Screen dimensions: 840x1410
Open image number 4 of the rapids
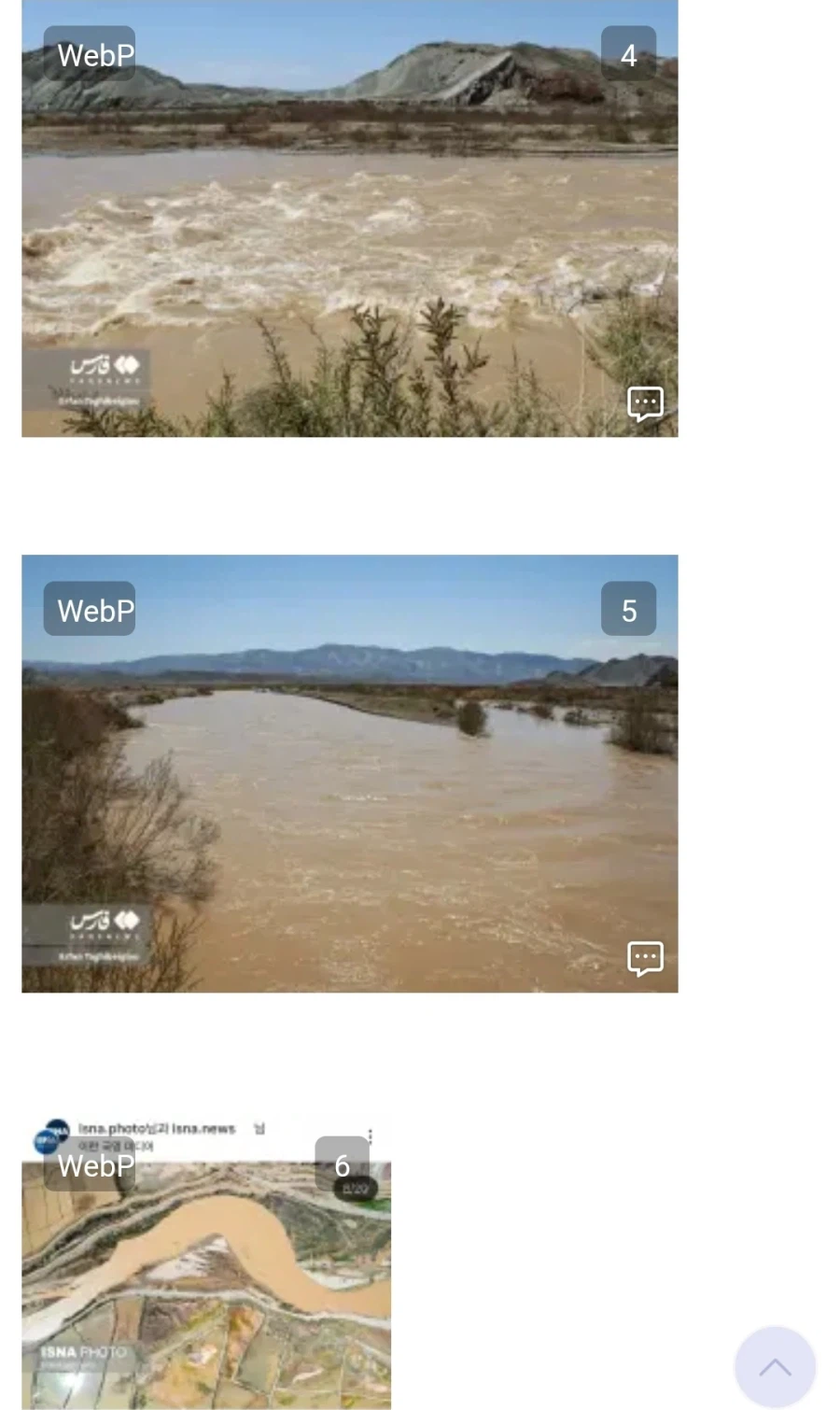[349, 219]
